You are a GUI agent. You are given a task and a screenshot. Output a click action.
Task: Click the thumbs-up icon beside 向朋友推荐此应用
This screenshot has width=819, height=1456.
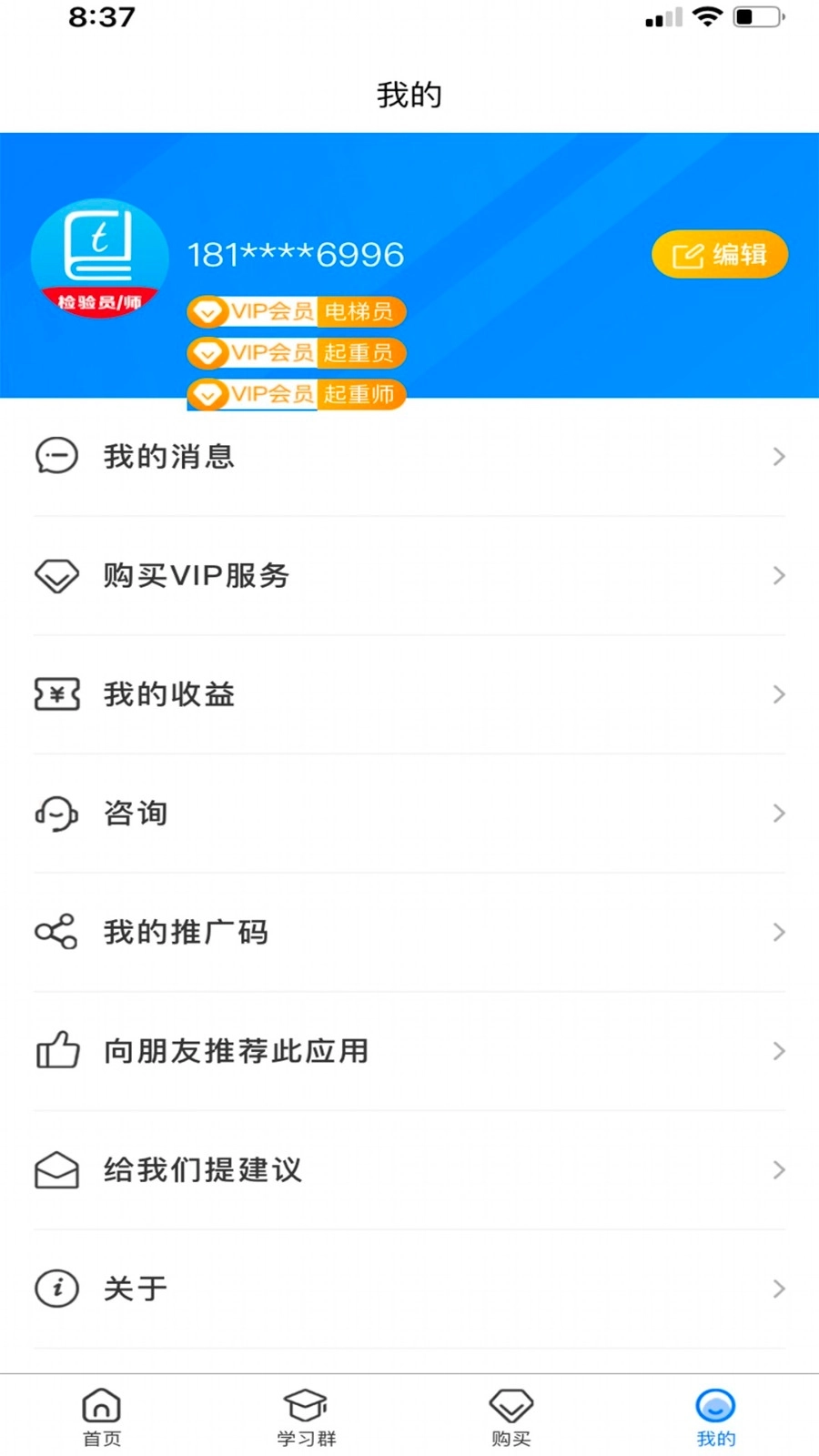pos(56,1051)
